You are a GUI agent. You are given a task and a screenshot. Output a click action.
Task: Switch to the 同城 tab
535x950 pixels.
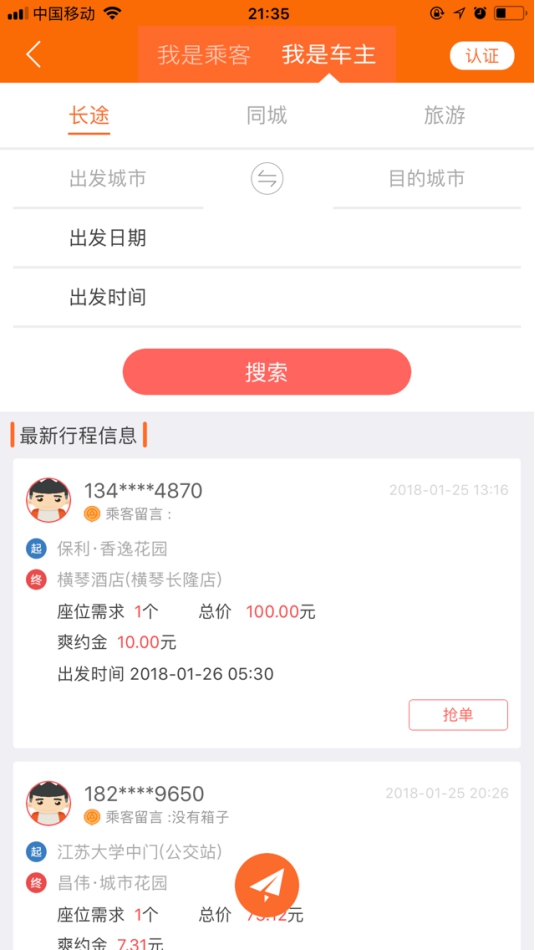click(x=267, y=116)
